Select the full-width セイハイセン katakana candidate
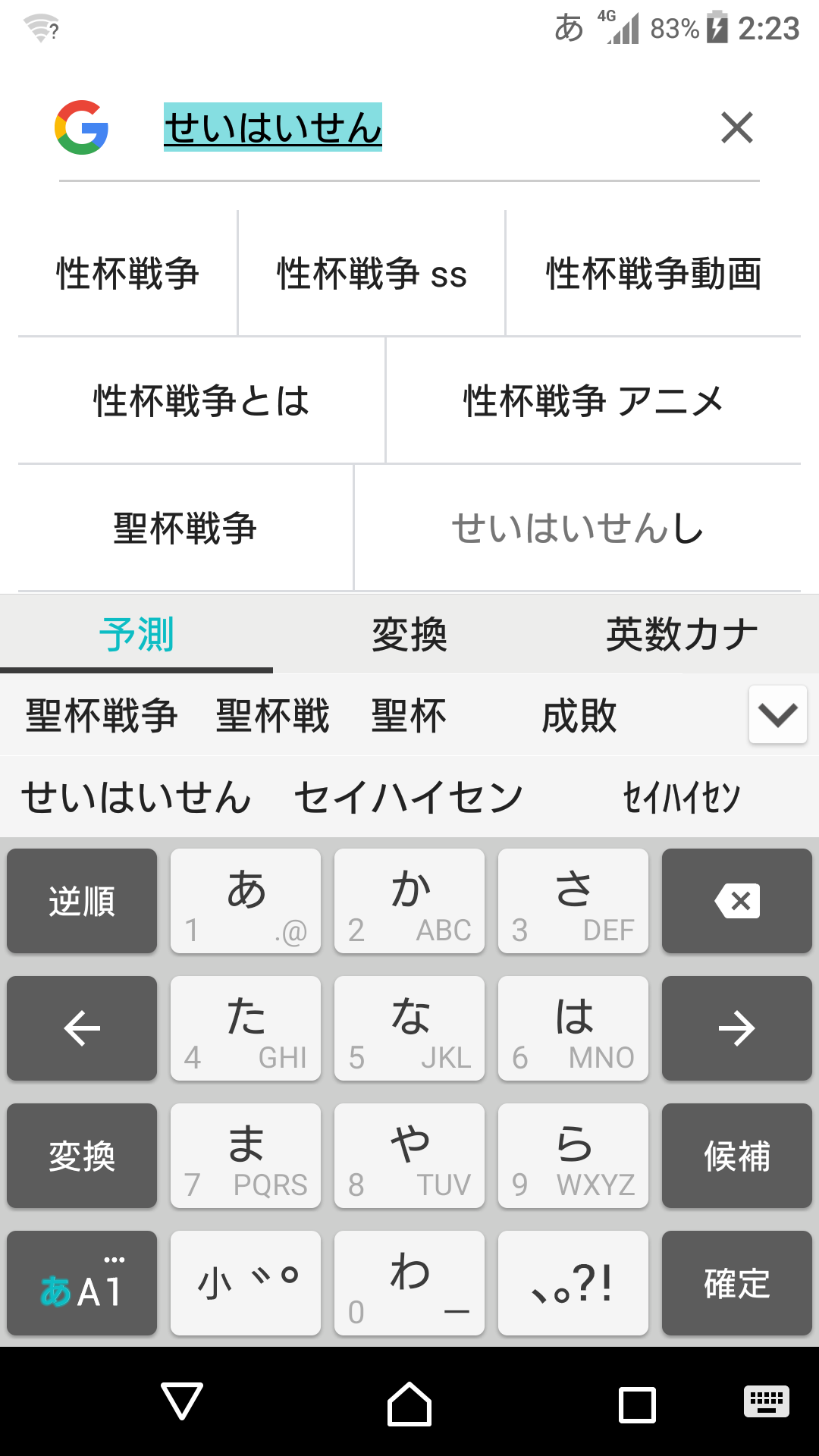Screen dimensions: 819x1456 pyautogui.click(x=409, y=798)
